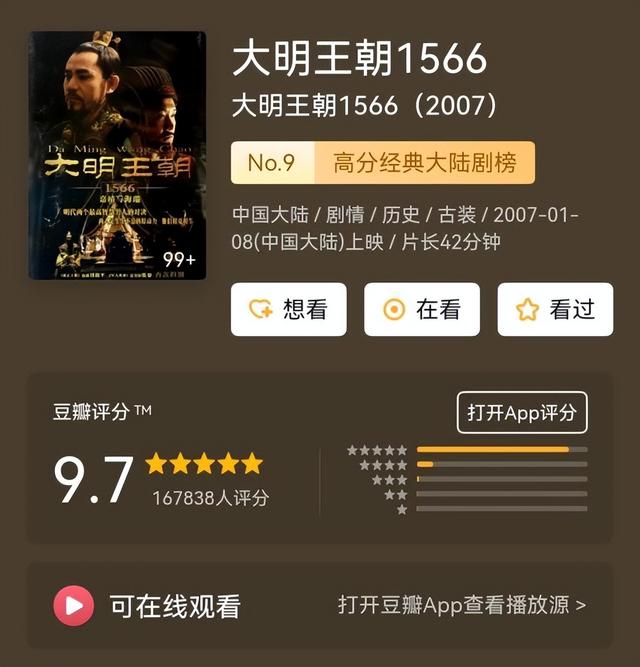Tap 打开App评分 button
Image resolution: width=640 pixels, height=667 pixels.
pyautogui.click(x=522, y=412)
